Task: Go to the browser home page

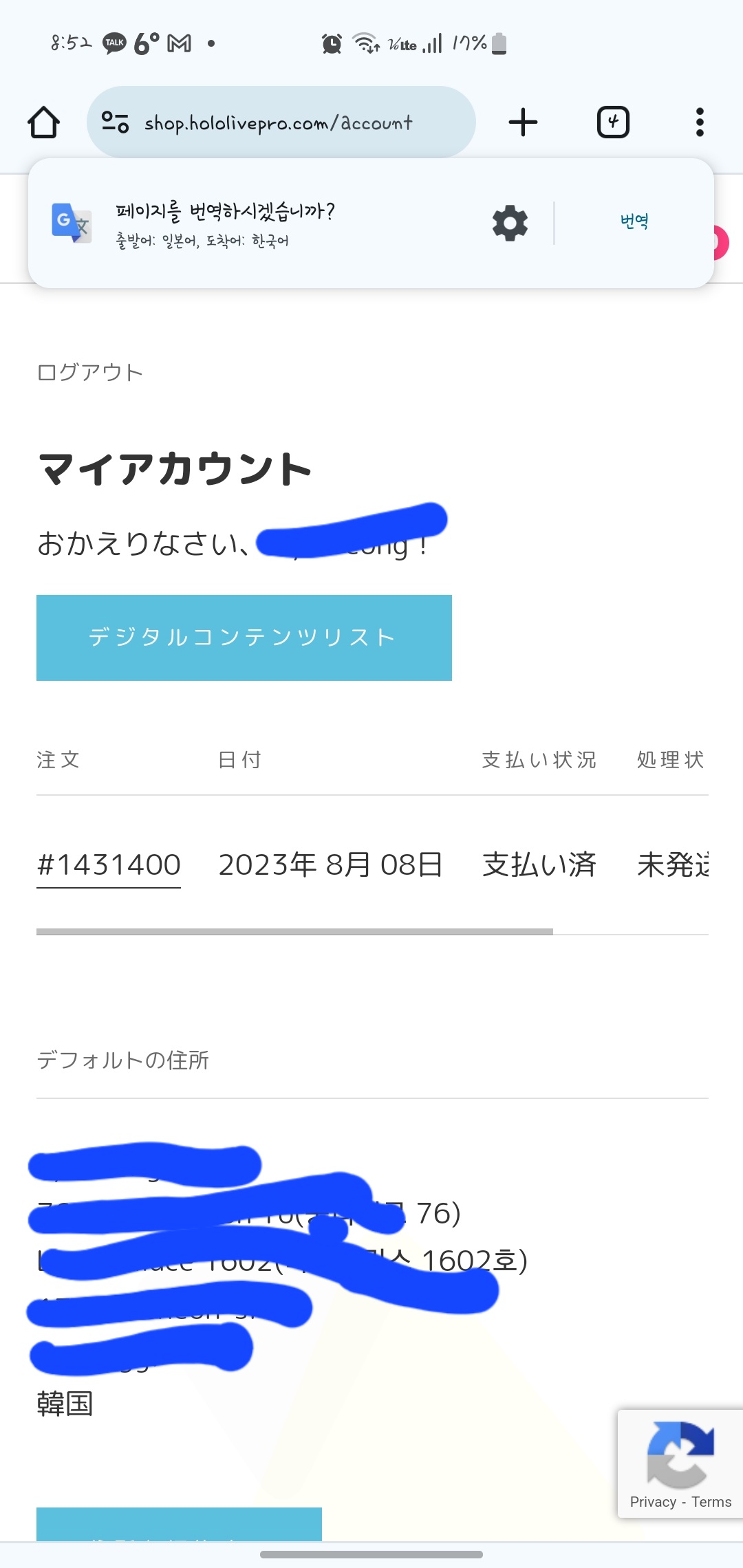Action: click(x=43, y=122)
